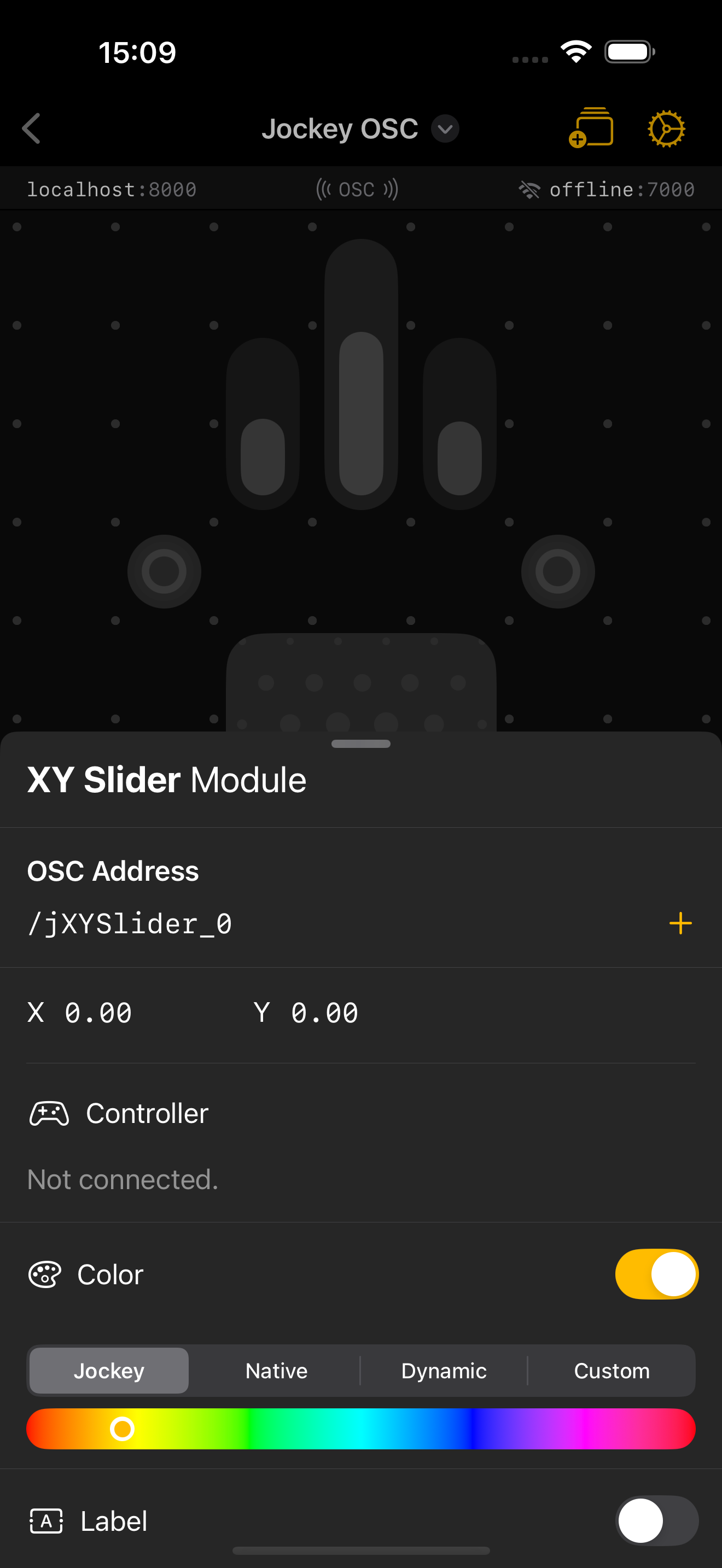Turn off the Color switch
722x1568 pixels.
pos(656,1274)
